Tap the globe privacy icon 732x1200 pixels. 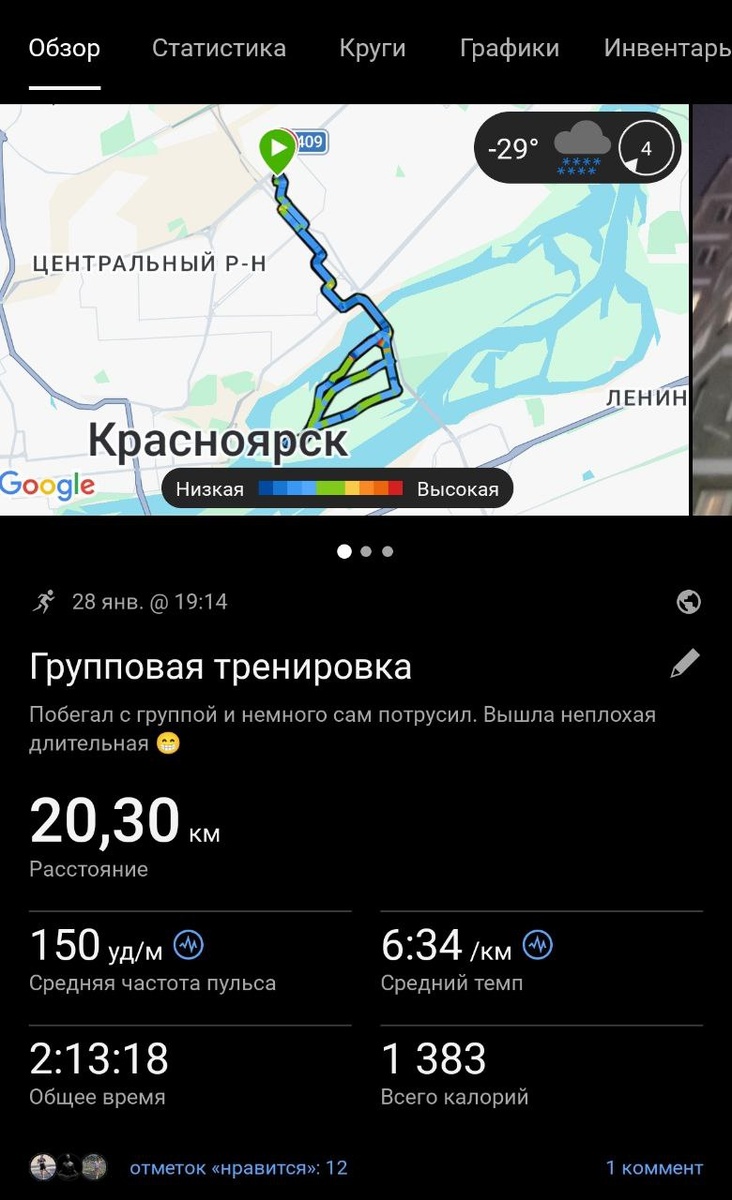pyautogui.click(x=688, y=600)
